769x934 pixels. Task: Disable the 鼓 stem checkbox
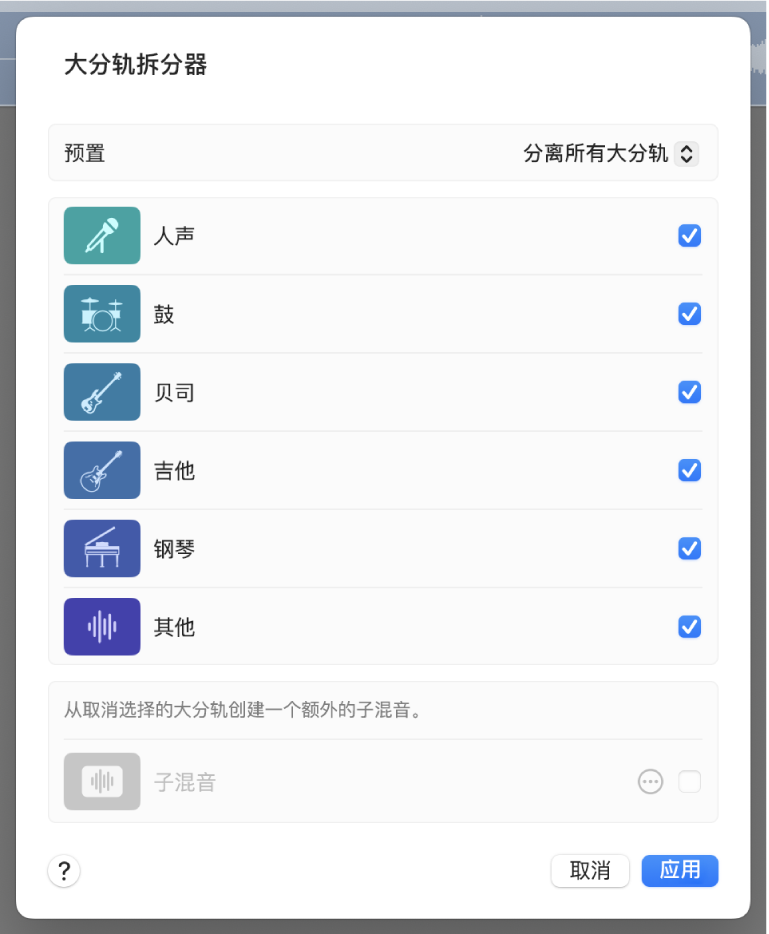[689, 314]
